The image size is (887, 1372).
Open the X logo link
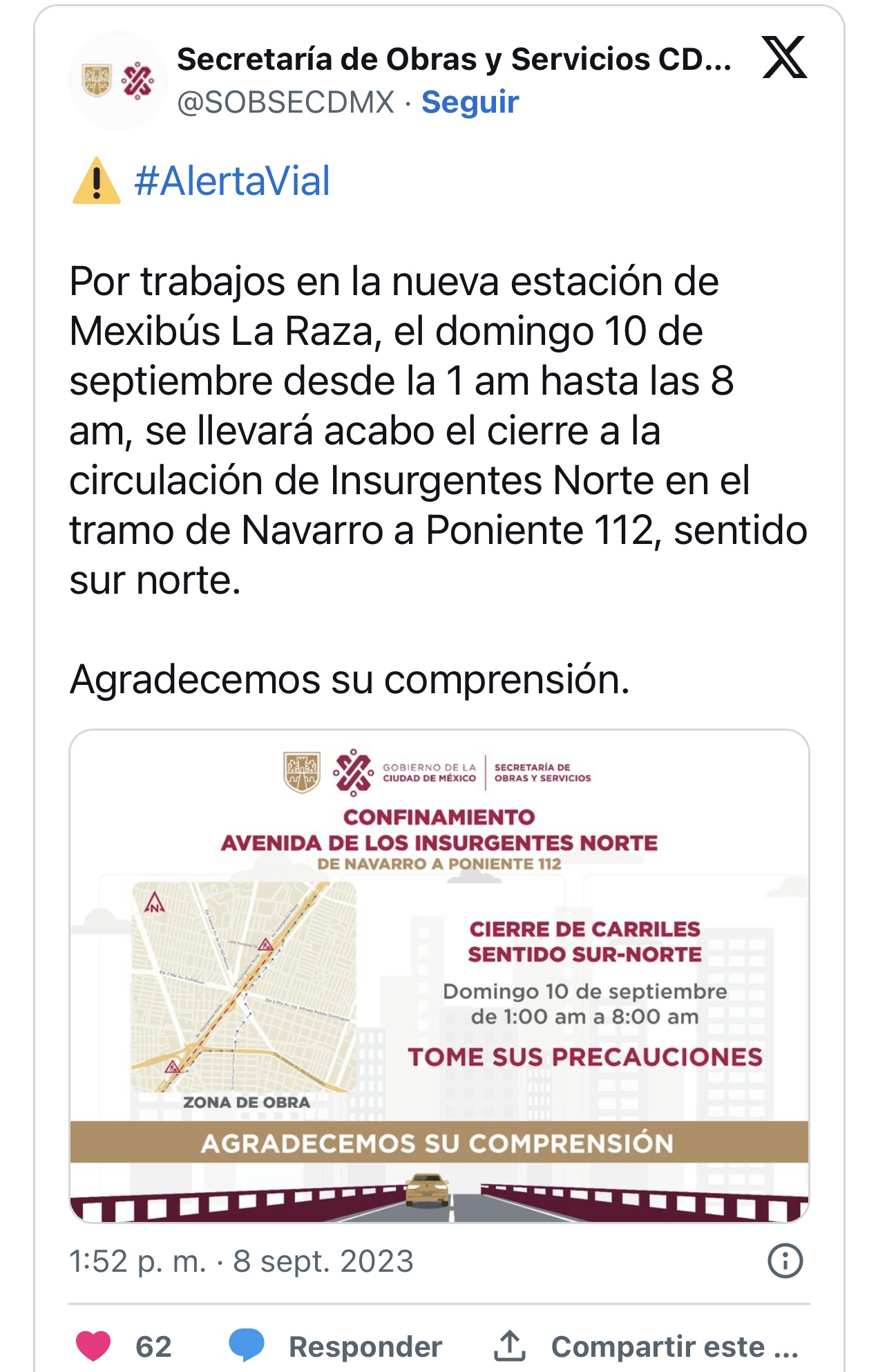[784, 57]
